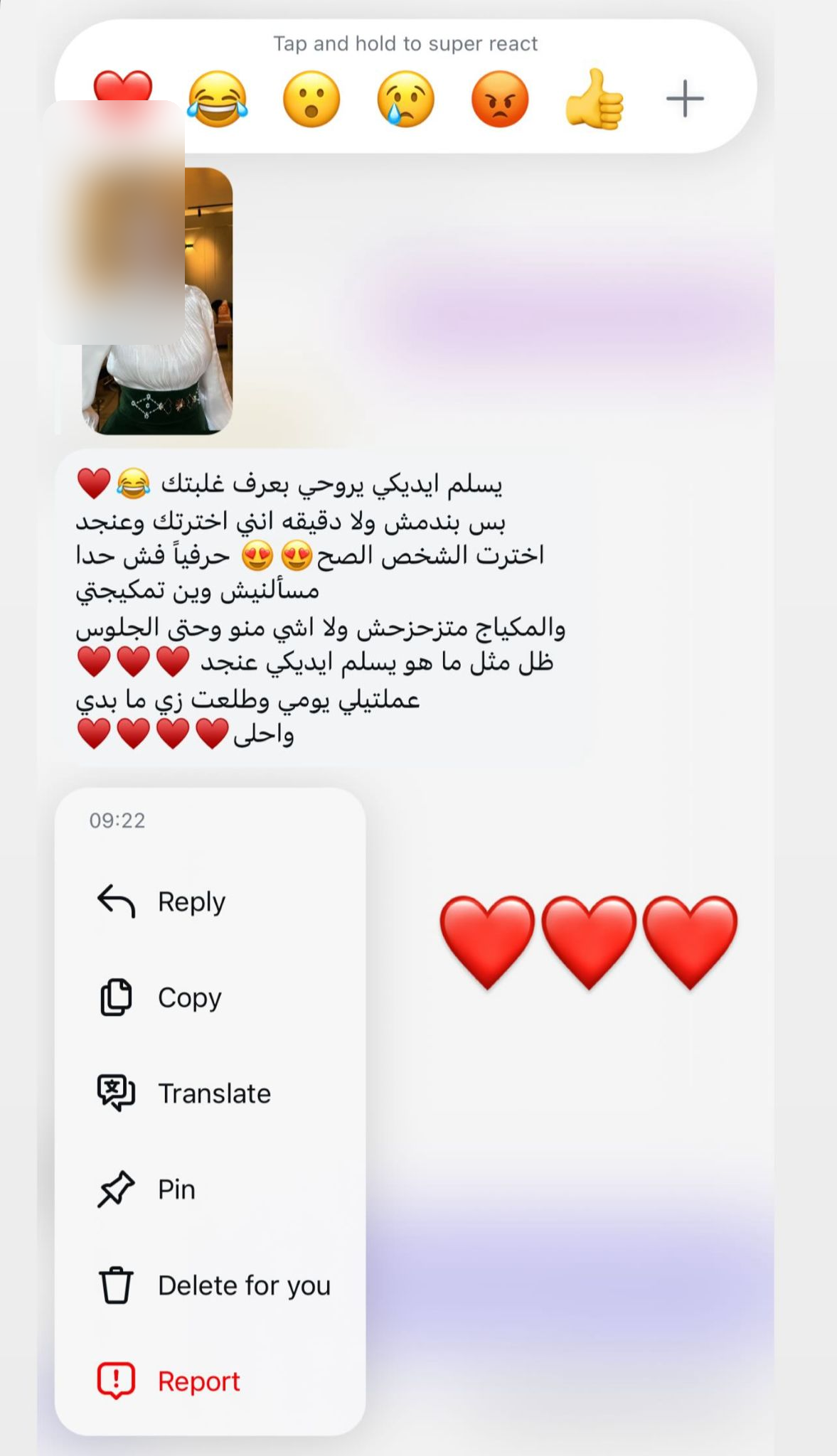The width and height of the screenshot is (837, 1456).
Task: React with the thumbs up emoji
Action: [595, 98]
